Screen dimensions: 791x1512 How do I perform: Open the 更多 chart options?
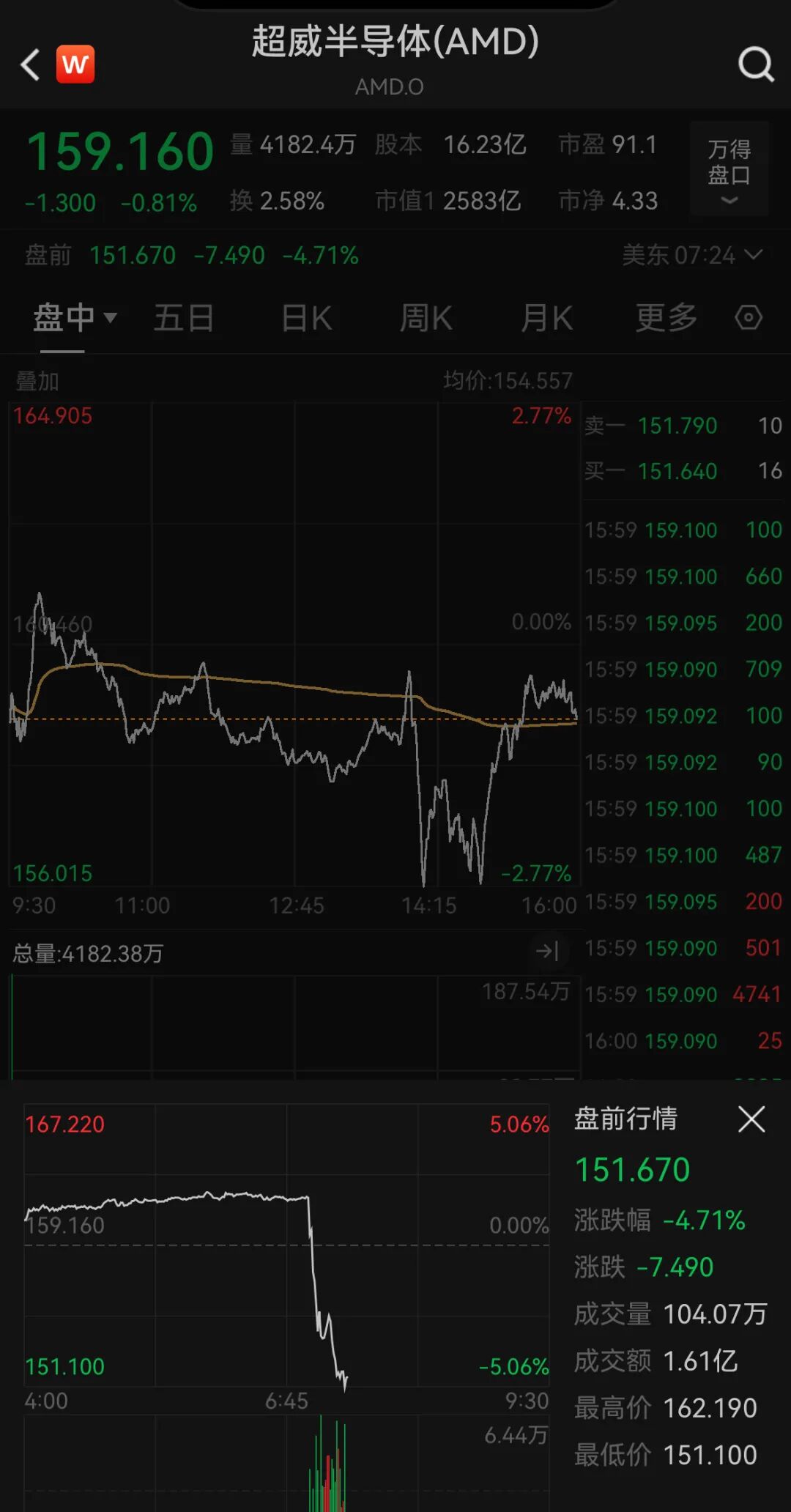pos(666,318)
